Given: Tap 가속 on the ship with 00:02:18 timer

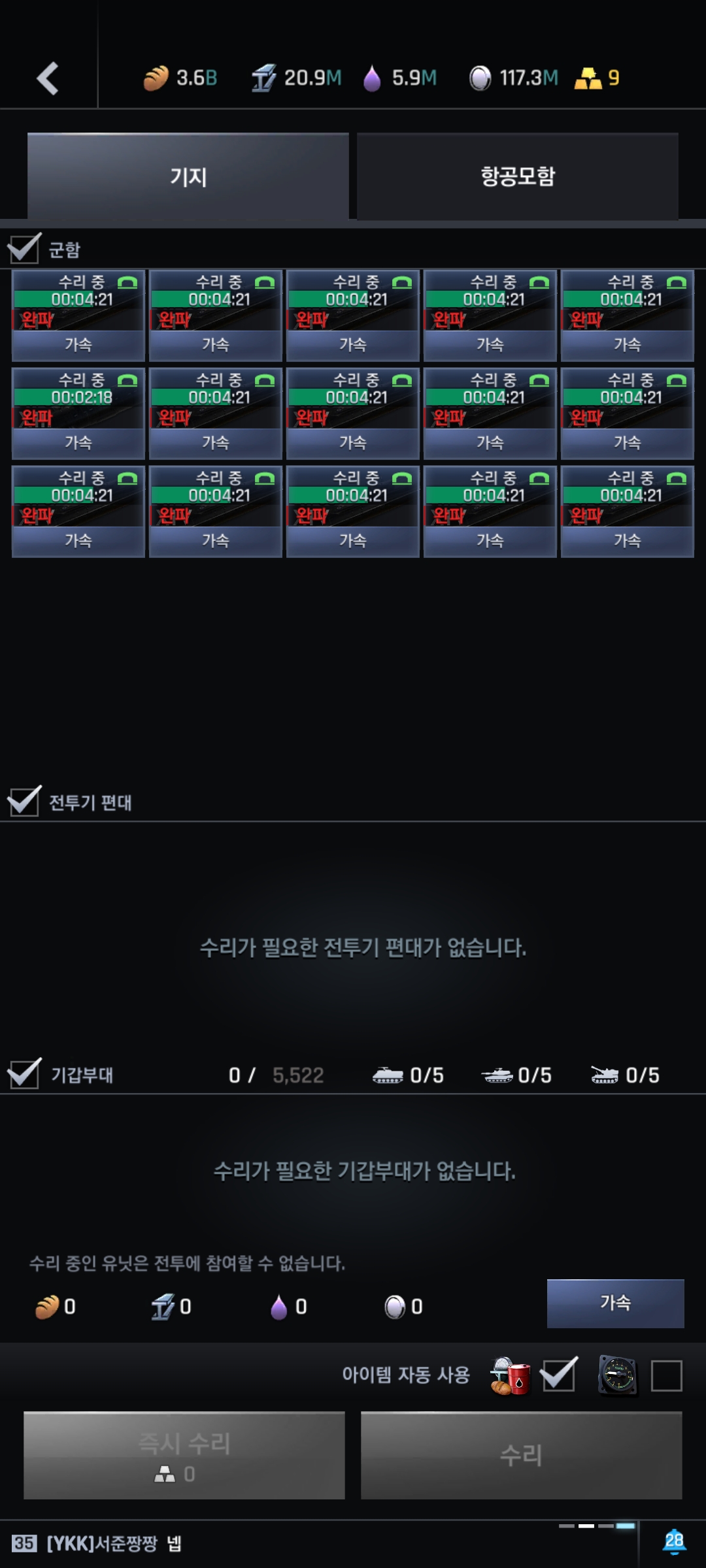Looking at the screenshot, I should 78,442.
